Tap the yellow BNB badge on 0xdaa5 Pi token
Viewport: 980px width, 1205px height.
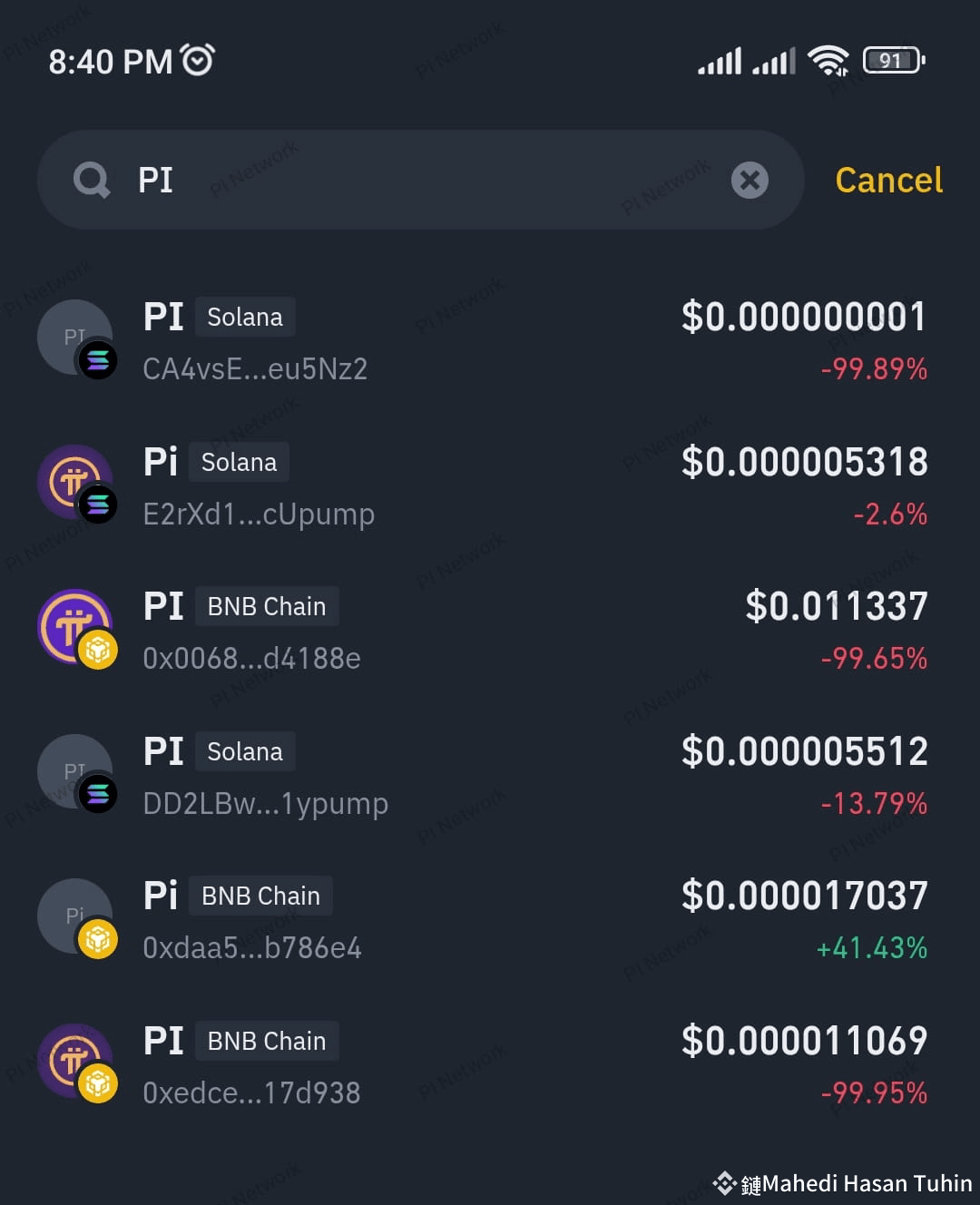[x=100, y=939]
